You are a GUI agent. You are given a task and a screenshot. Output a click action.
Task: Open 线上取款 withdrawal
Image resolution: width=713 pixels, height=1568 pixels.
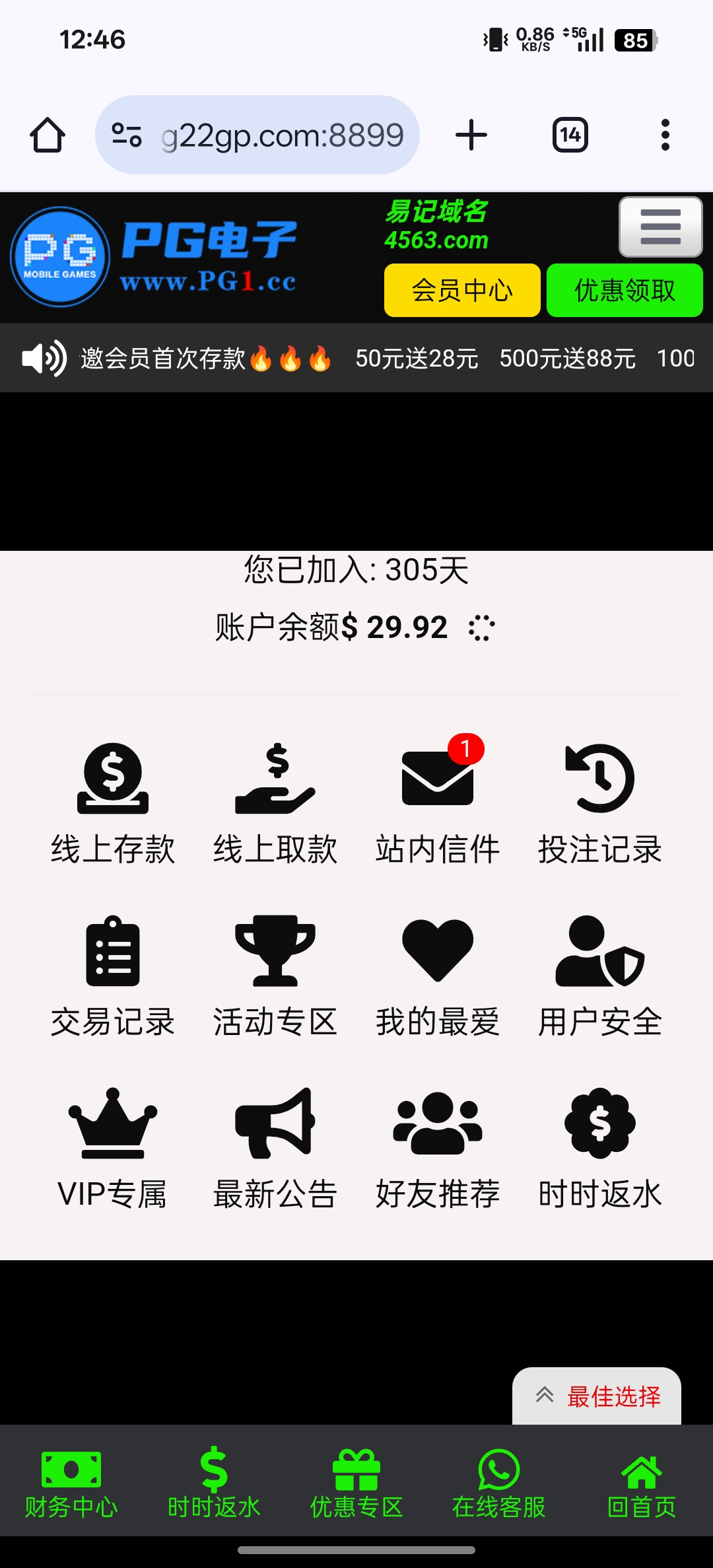click(275, 804)
